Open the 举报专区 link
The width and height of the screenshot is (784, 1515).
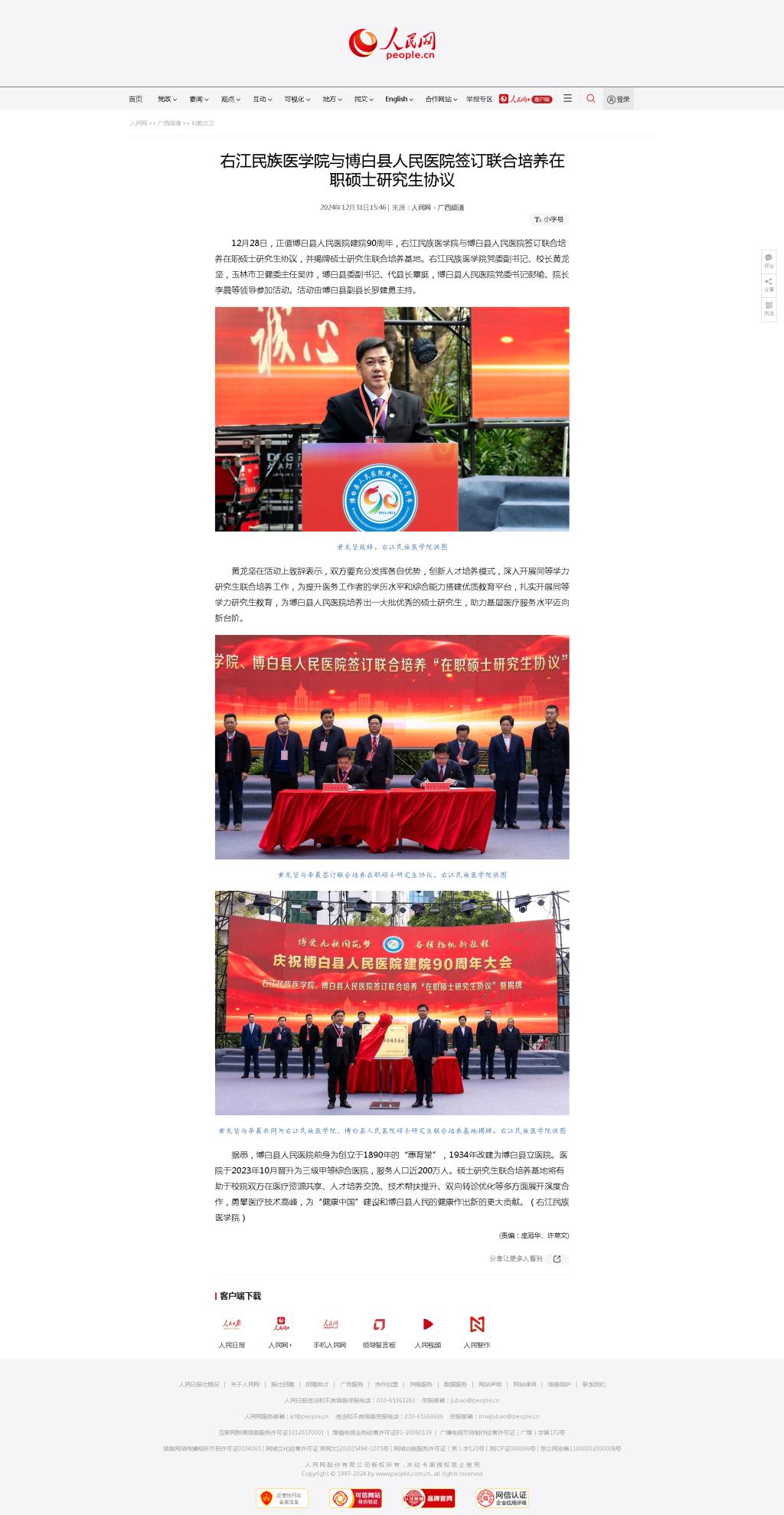(x=479, y=100)
